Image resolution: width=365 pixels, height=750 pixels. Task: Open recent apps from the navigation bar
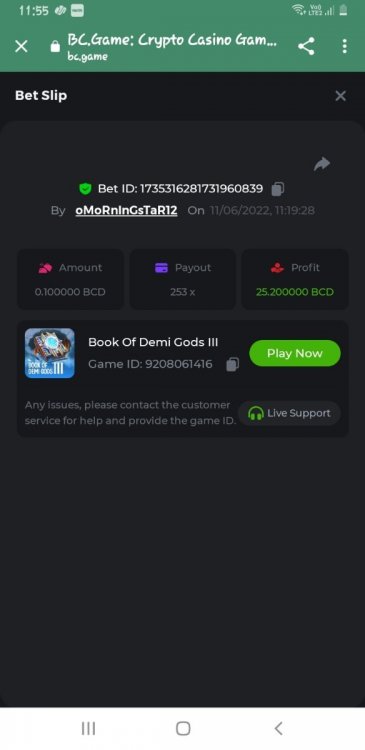coord(88,728)
